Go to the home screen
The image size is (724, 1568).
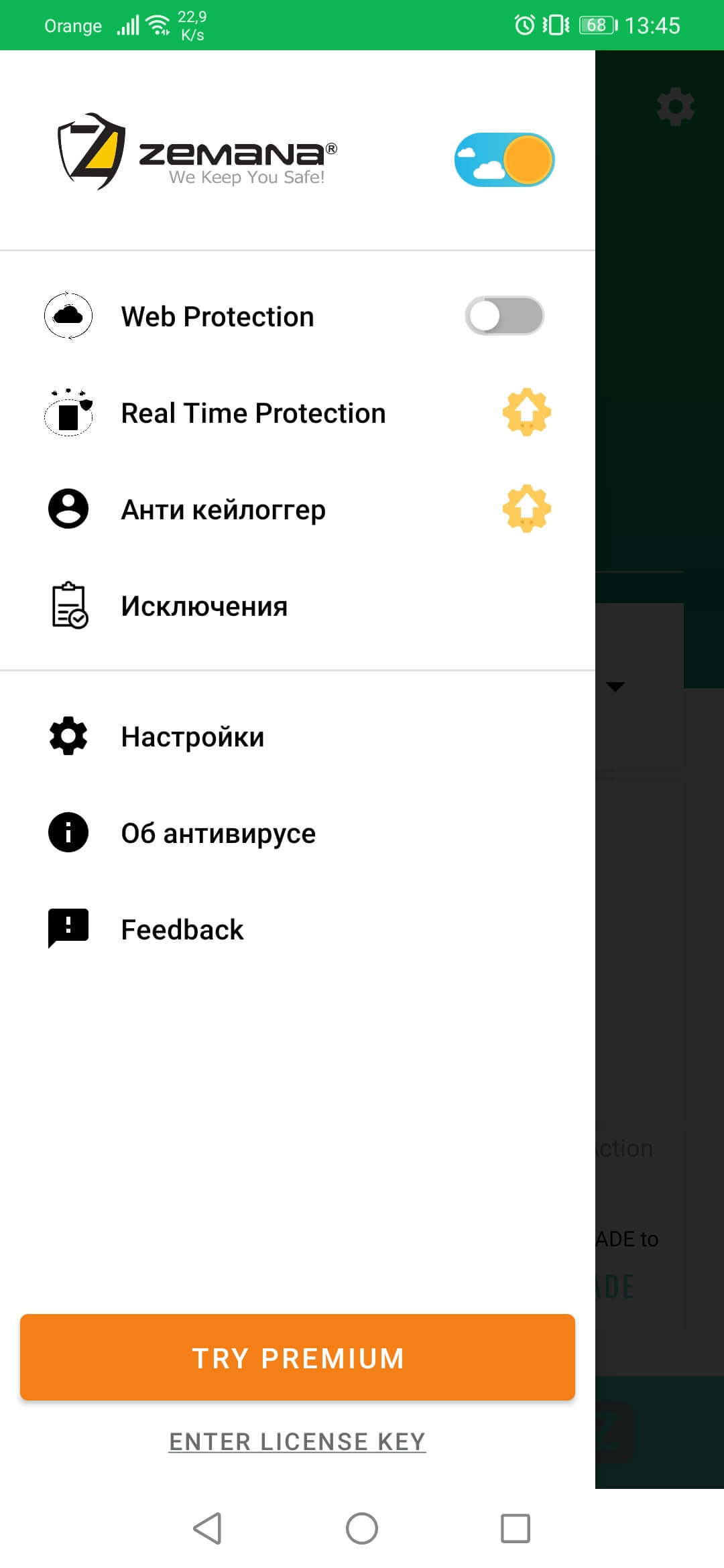pyautogui.click(x=362, y=1528)
